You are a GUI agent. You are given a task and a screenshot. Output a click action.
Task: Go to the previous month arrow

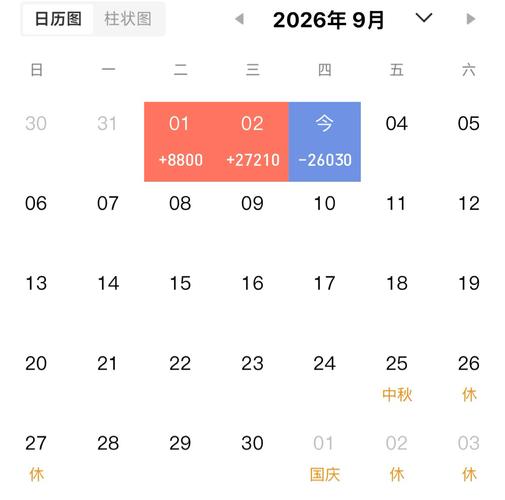coord(239,19)
